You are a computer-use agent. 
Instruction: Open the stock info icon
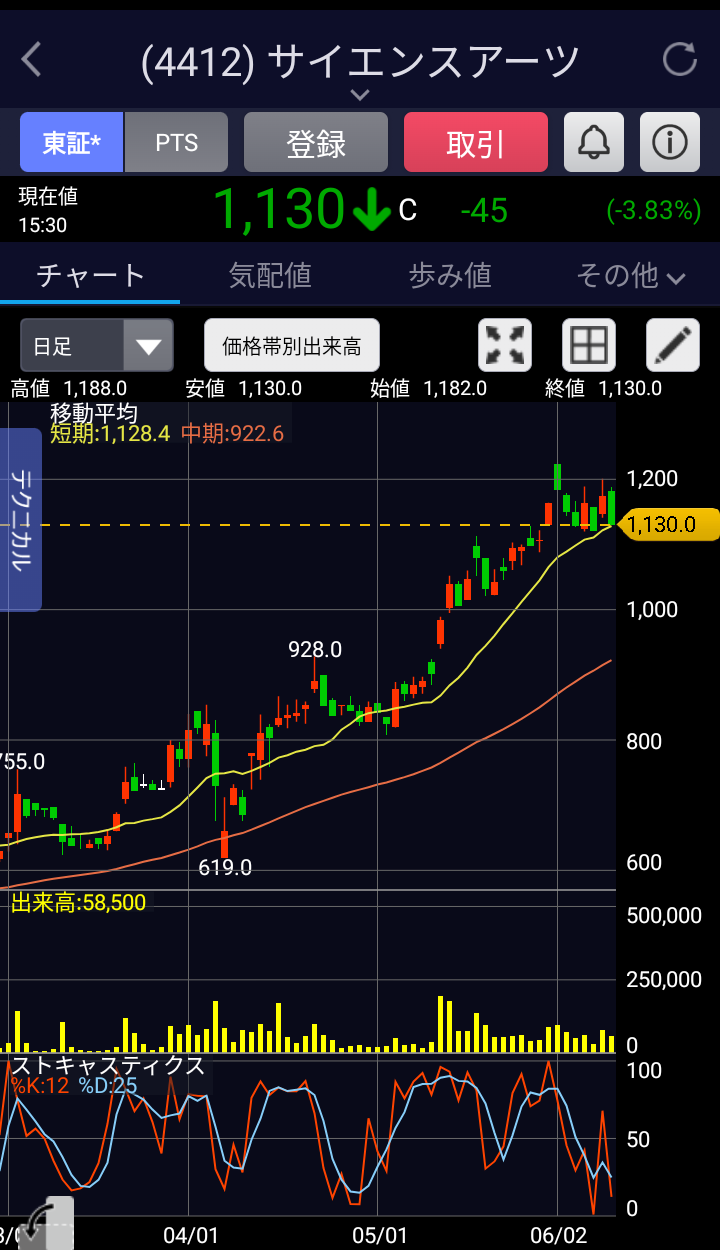[x=670, y=143]
